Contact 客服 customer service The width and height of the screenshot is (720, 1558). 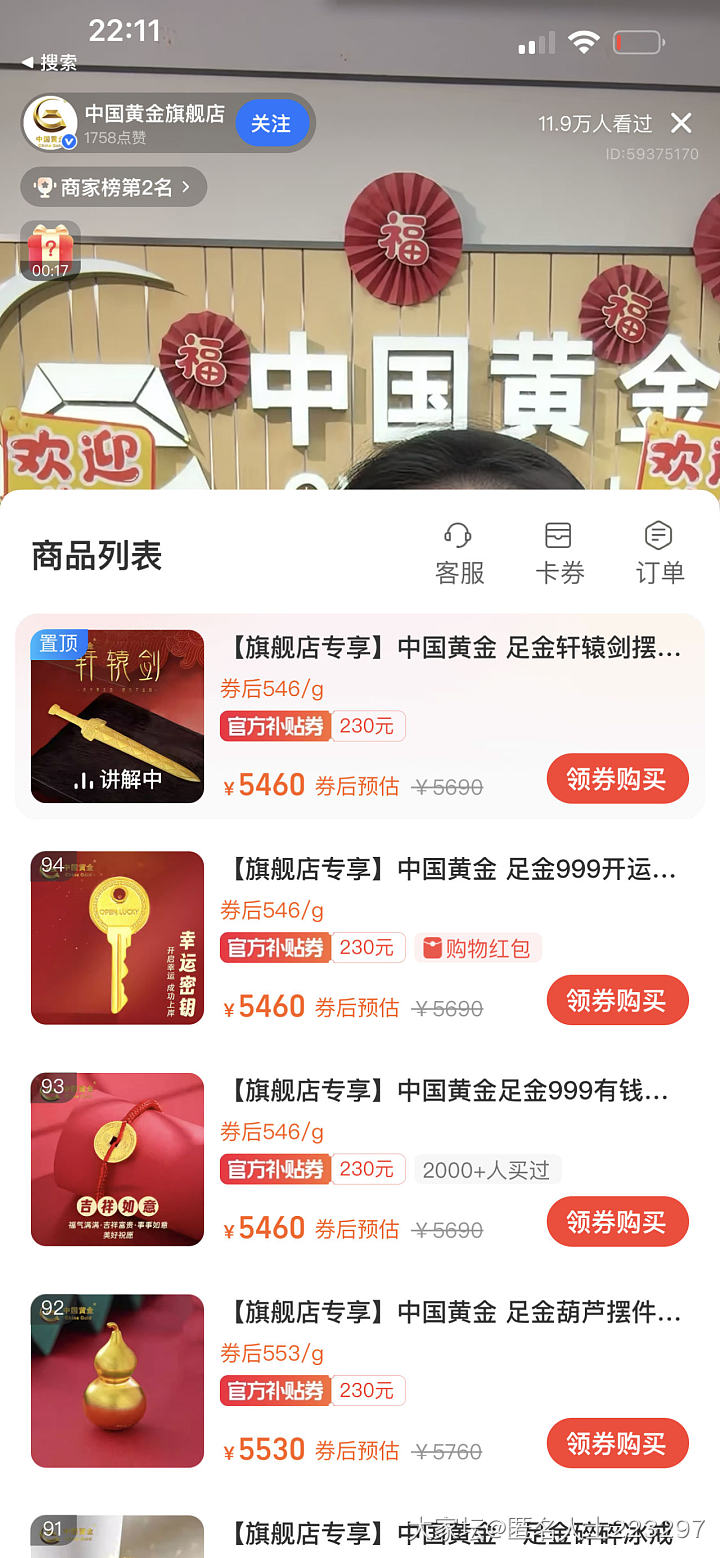459,553
